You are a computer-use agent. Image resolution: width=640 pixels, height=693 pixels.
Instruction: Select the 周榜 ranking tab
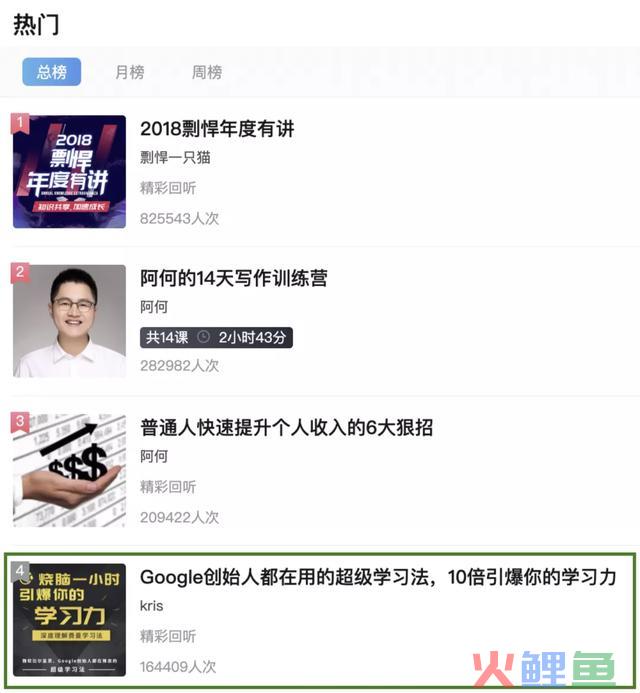coord(207,72)
